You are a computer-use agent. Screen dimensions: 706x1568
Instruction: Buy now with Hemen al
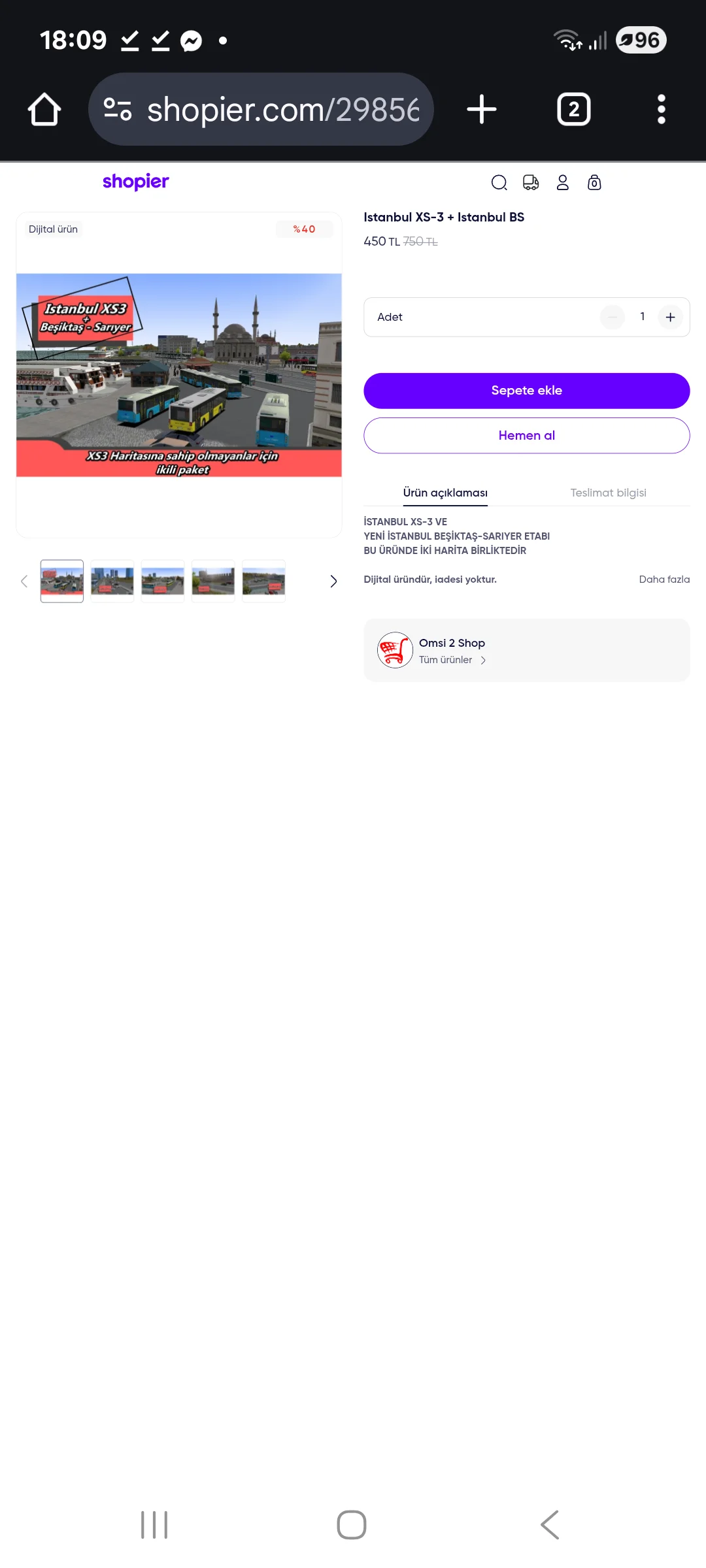tap(526, 436)
